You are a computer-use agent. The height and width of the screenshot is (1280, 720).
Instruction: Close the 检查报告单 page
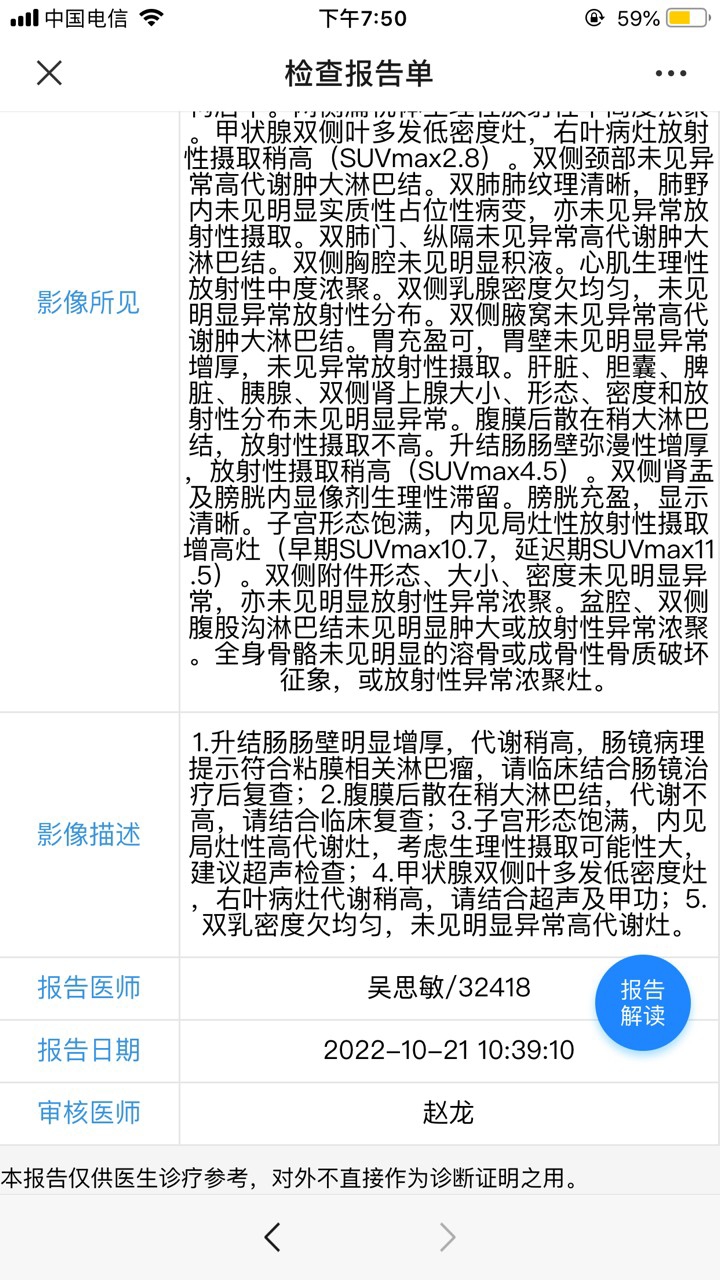tap(49, 73)
